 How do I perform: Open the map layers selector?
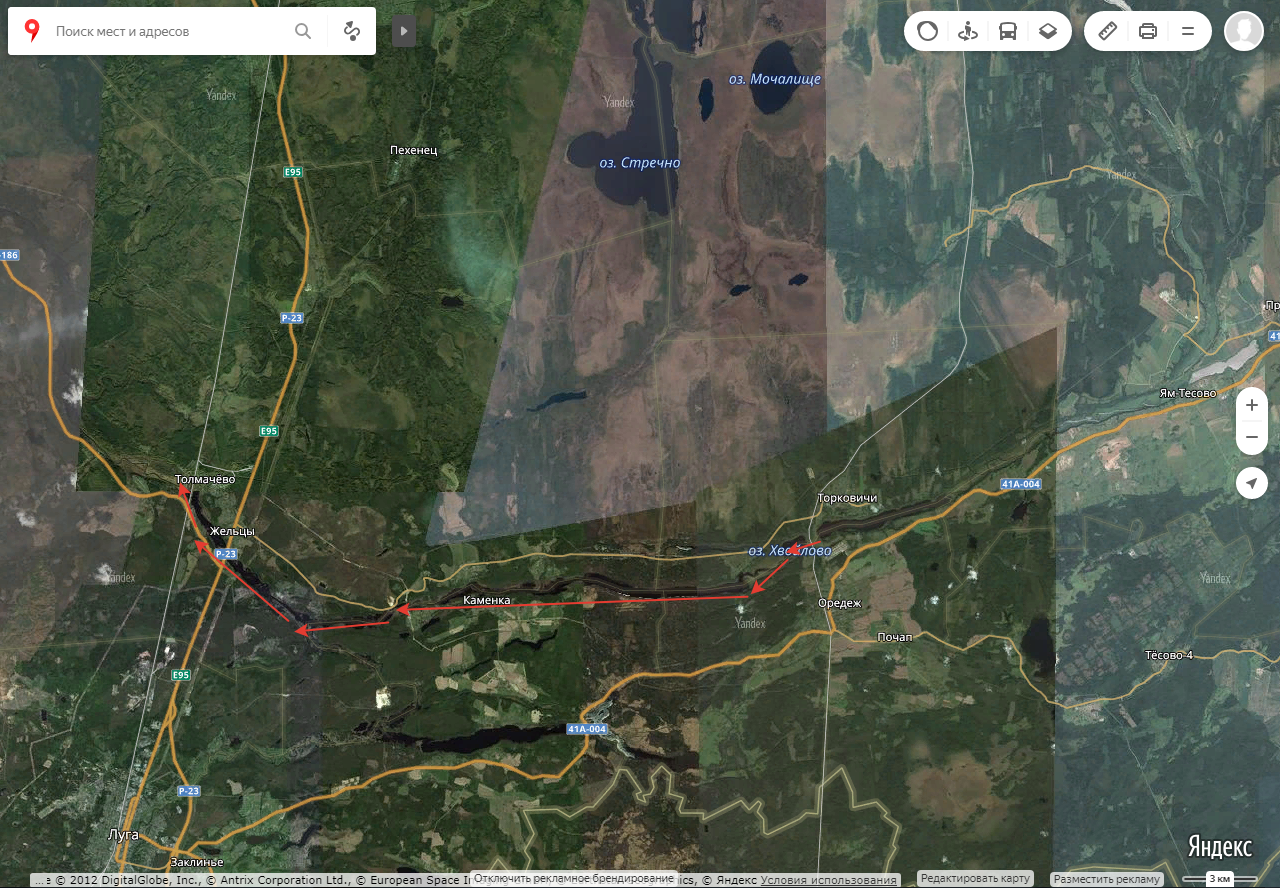tap(1047, 31)
